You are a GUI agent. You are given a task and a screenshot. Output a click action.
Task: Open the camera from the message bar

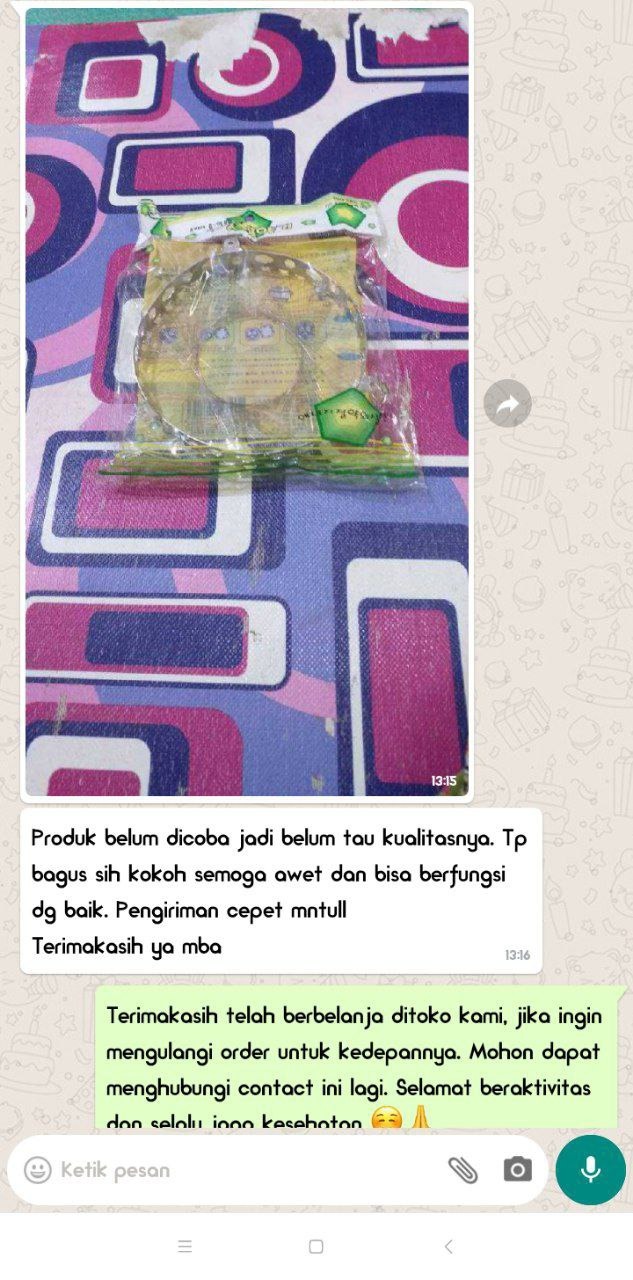point(517,1170)
